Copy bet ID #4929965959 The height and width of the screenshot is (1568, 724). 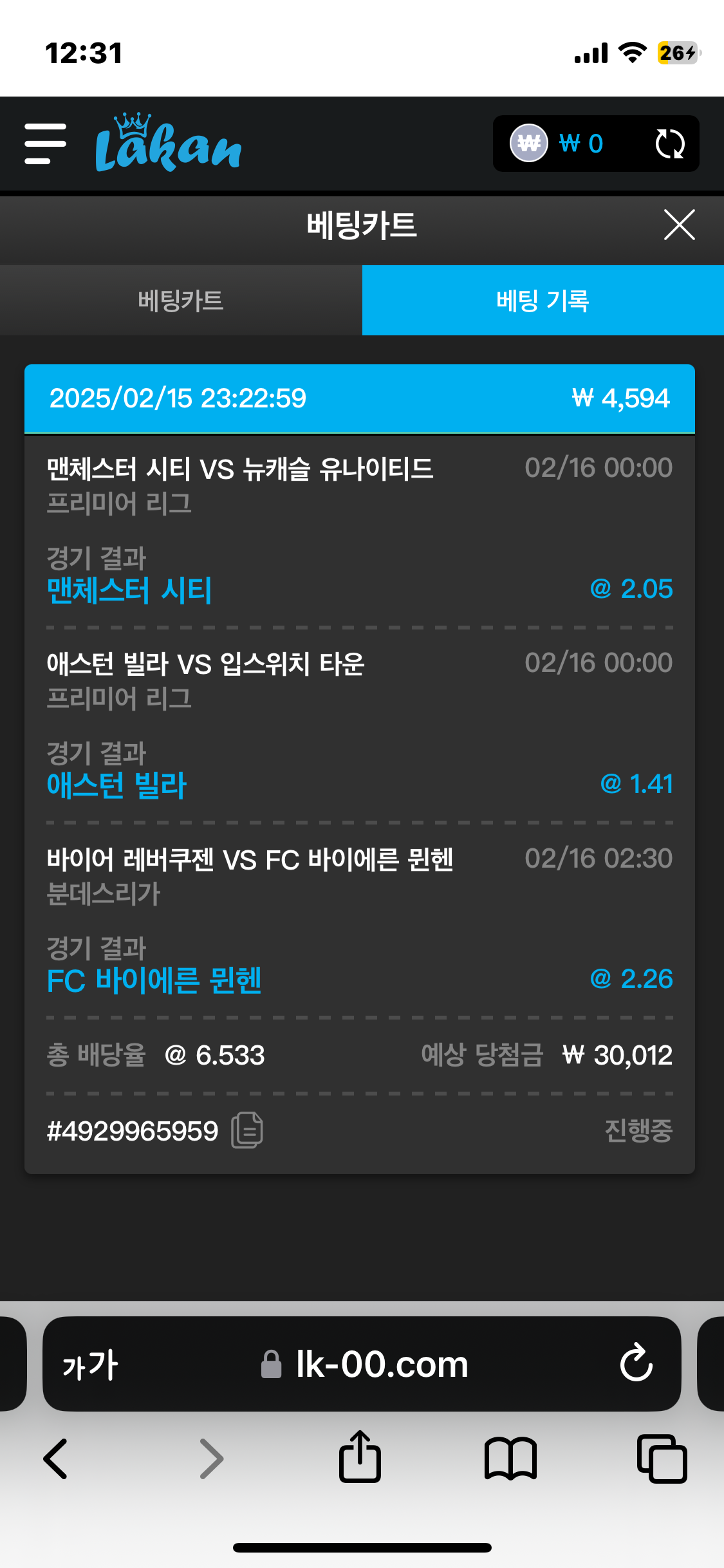pyautogui.click(x=247, y=1130)
